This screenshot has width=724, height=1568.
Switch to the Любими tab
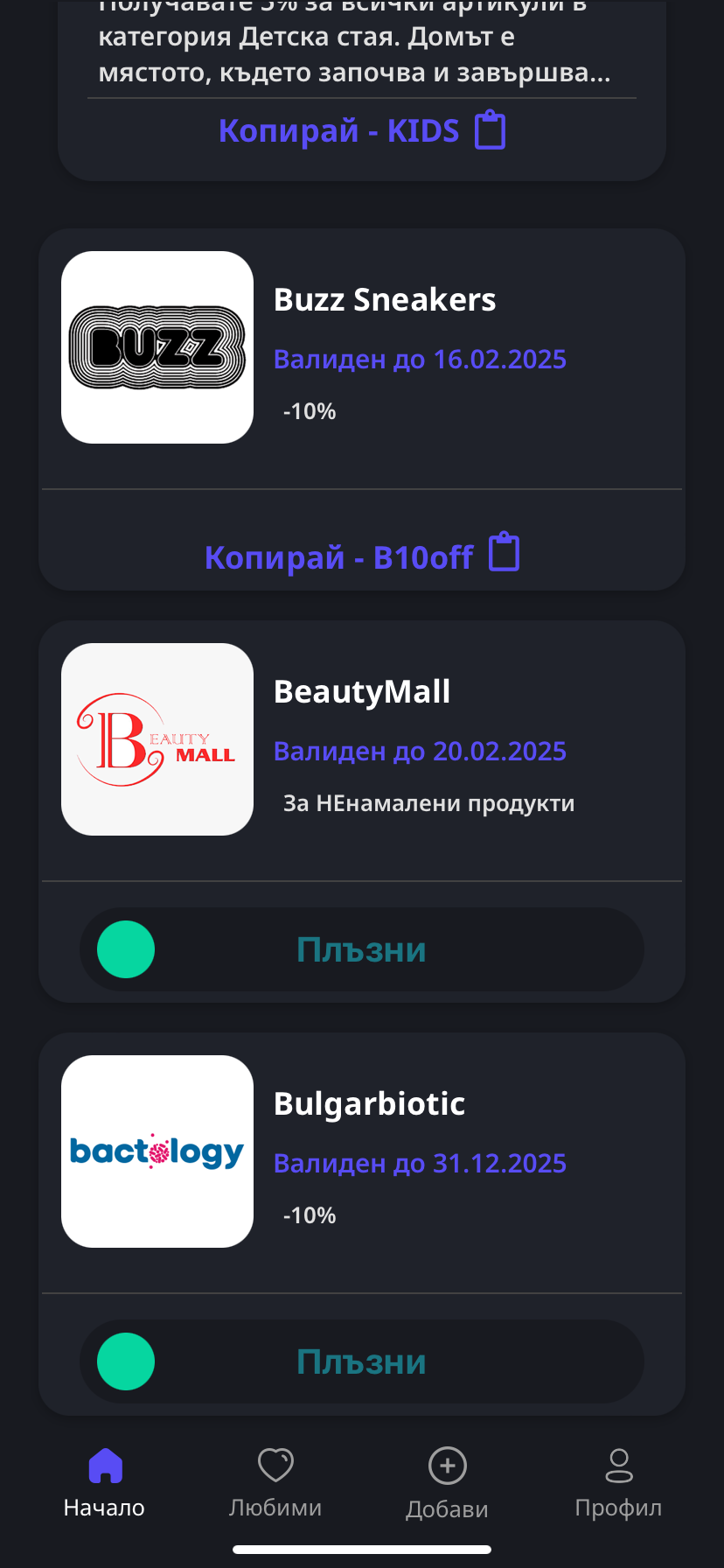[275, 1483]
